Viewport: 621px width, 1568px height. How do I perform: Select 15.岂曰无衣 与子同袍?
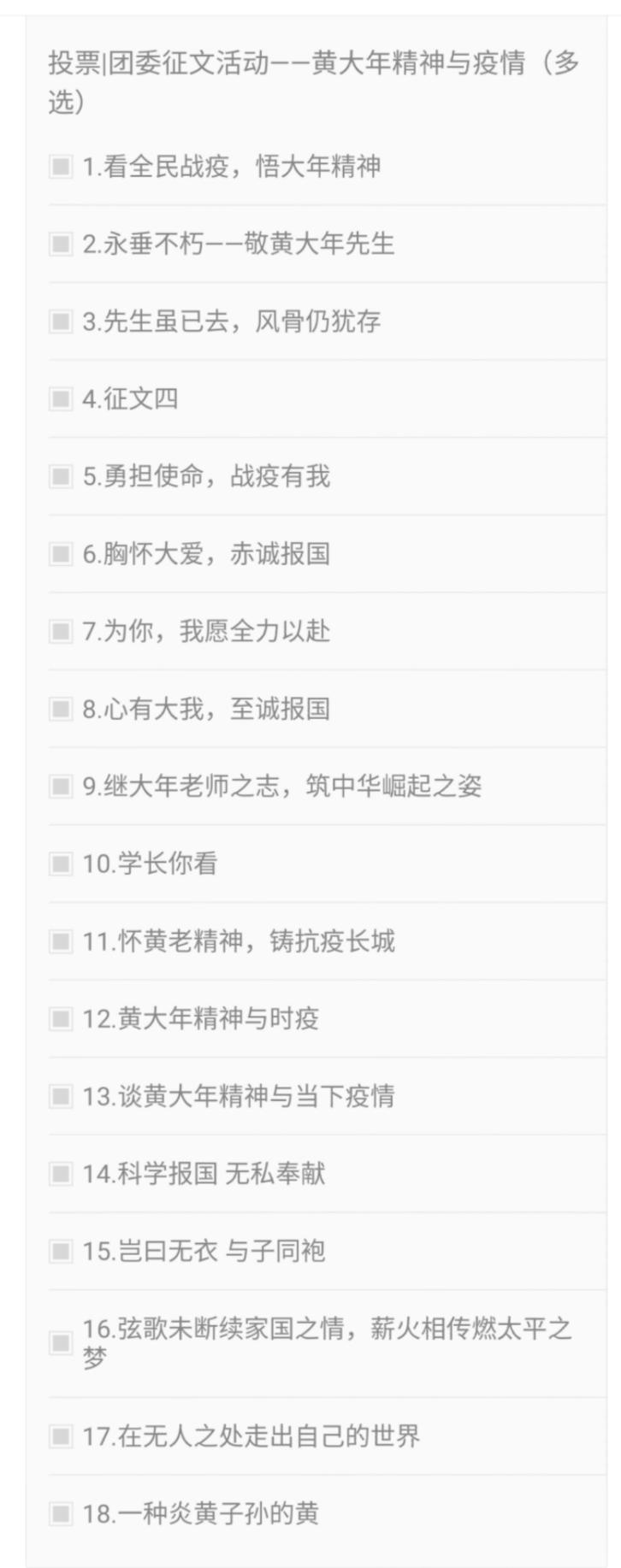61,1251
